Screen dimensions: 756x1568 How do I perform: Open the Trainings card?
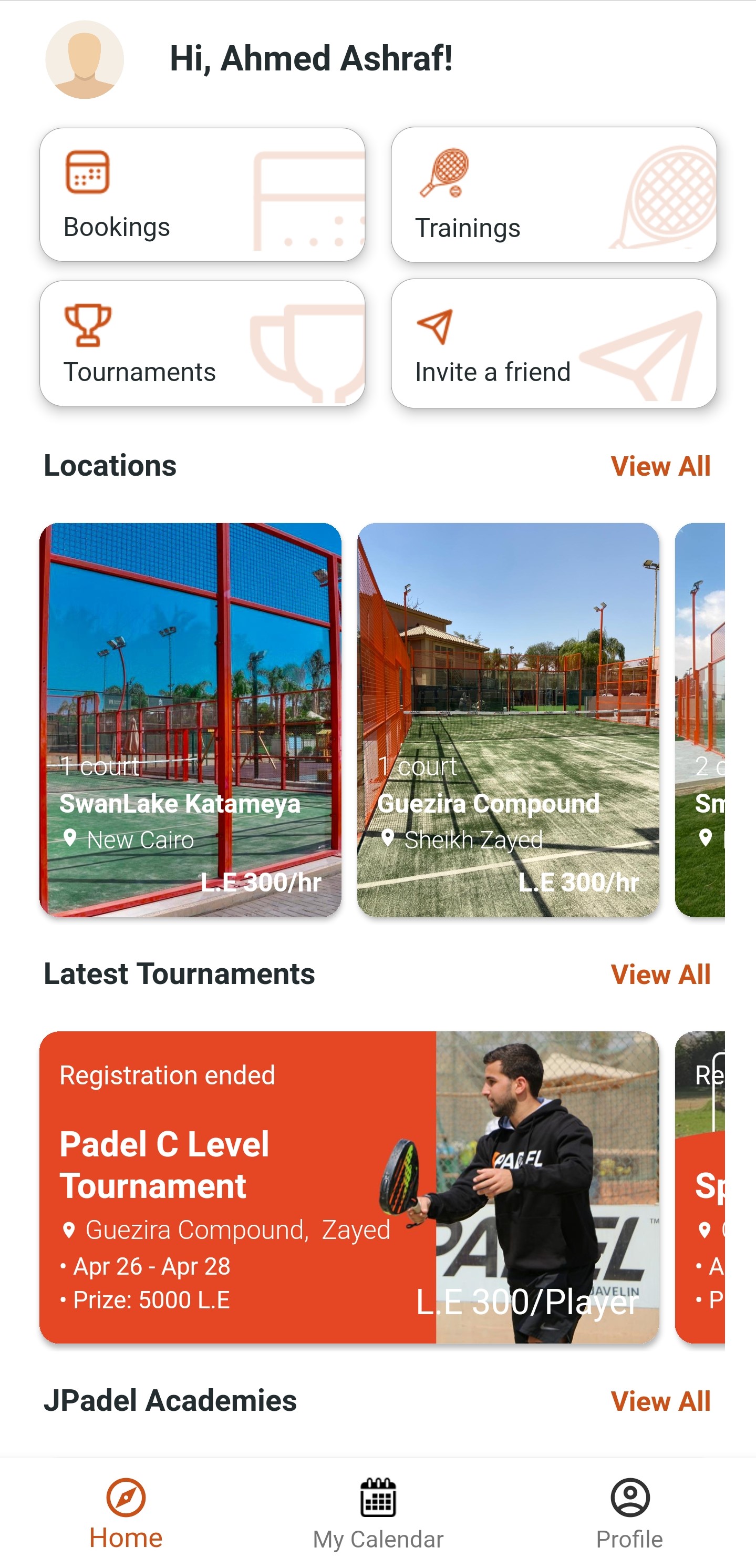pos(553,195)
